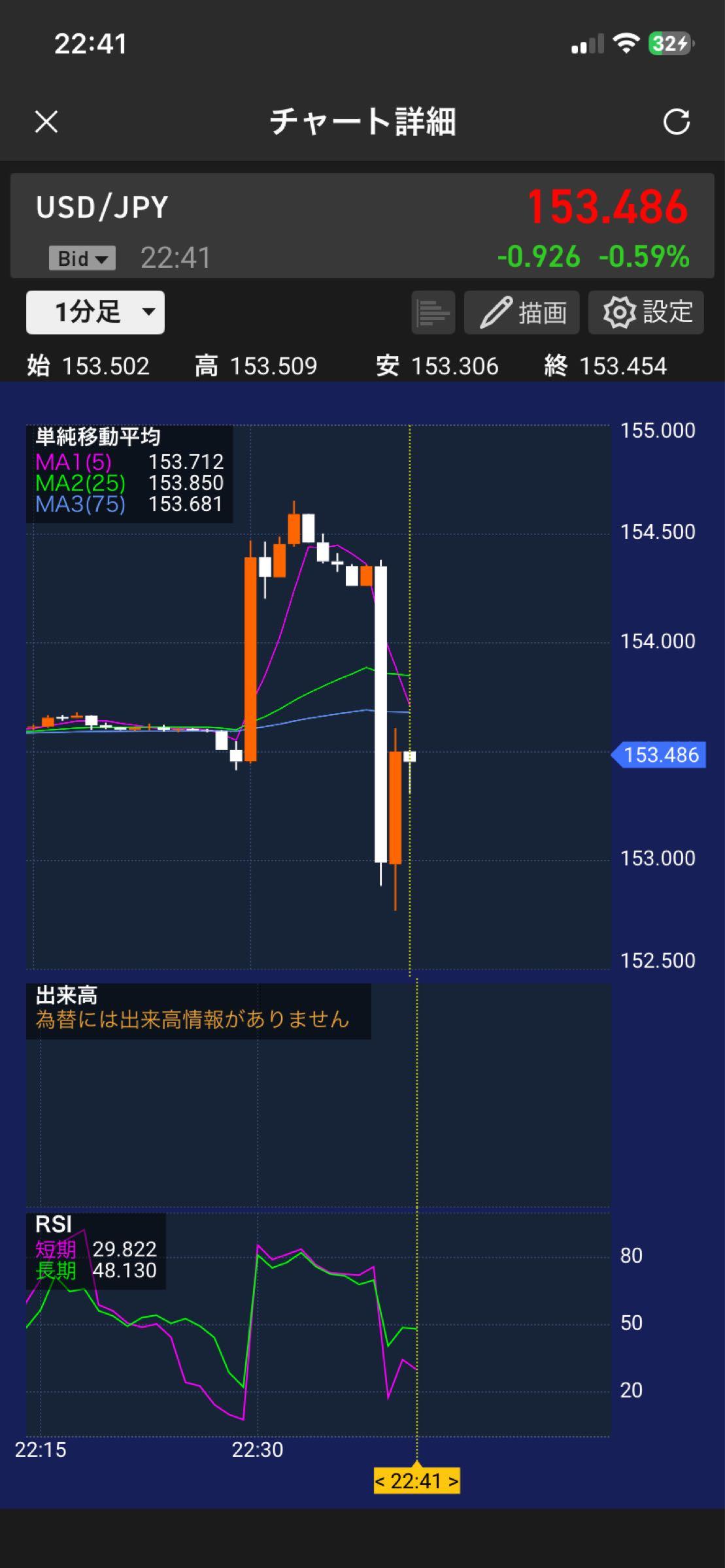Open the drawing tool with the pencil icon

[x=521, y=312]
